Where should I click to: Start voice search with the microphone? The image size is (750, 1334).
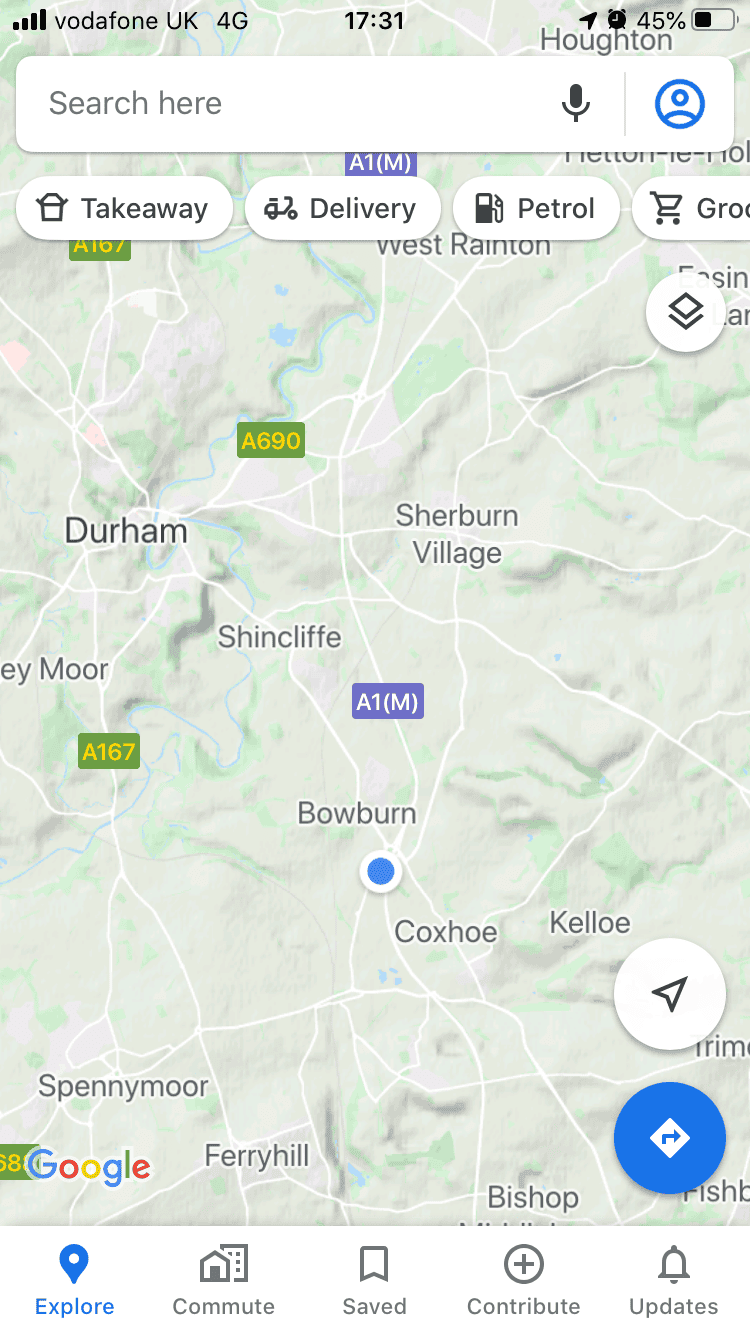(x=576, y=104)
